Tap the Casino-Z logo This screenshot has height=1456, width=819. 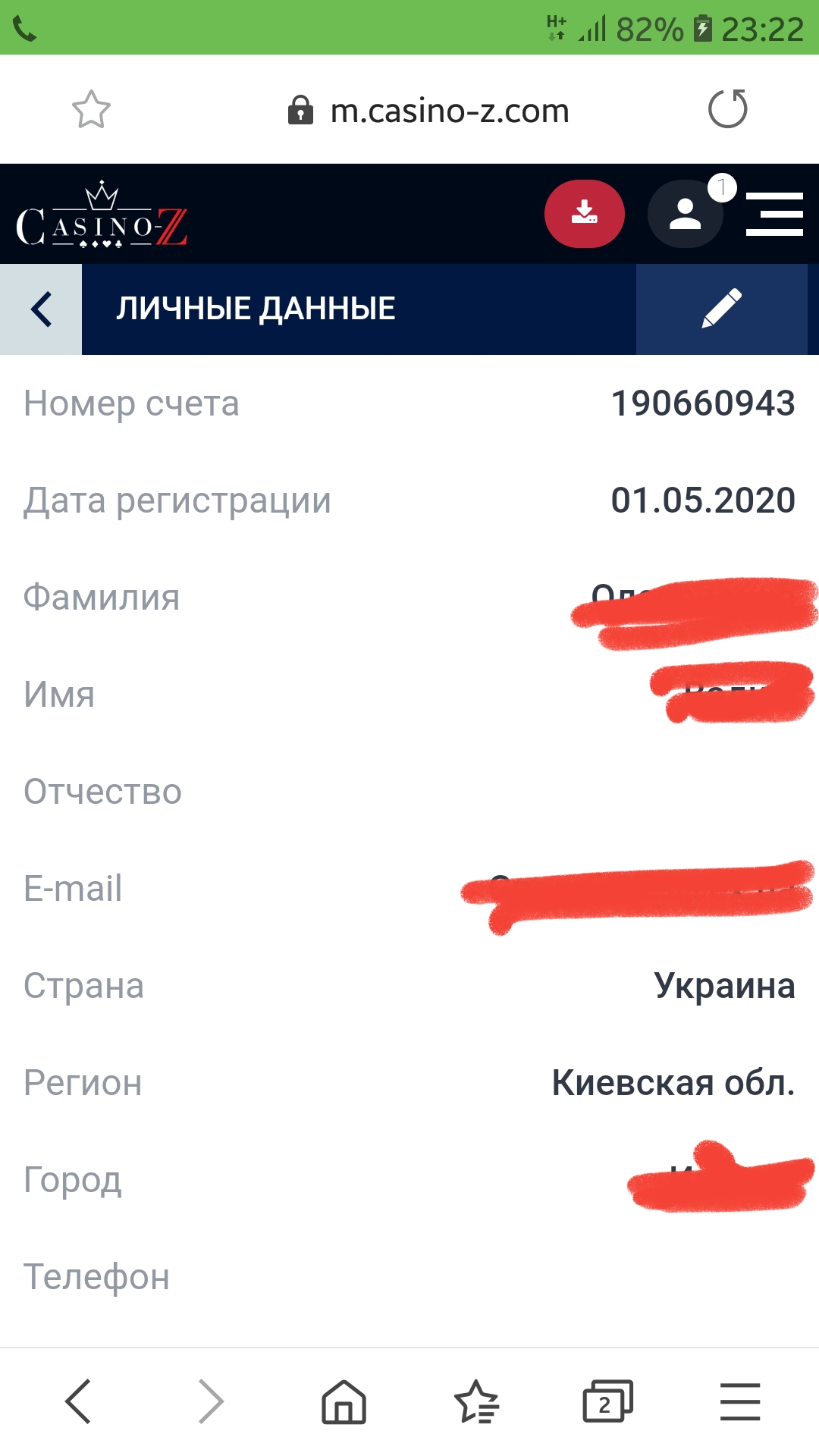[102, 217]
